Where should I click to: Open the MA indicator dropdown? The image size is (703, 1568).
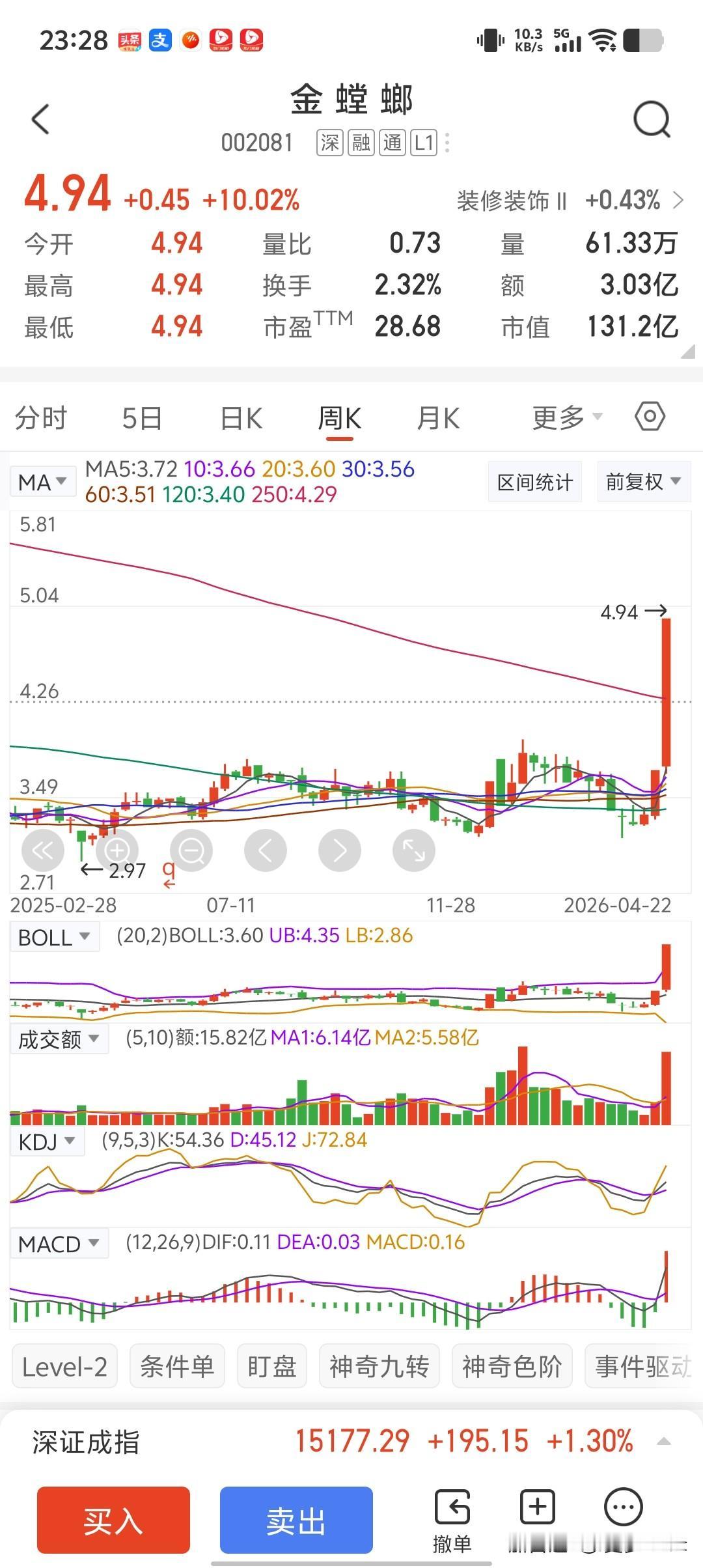pos(42,482)
